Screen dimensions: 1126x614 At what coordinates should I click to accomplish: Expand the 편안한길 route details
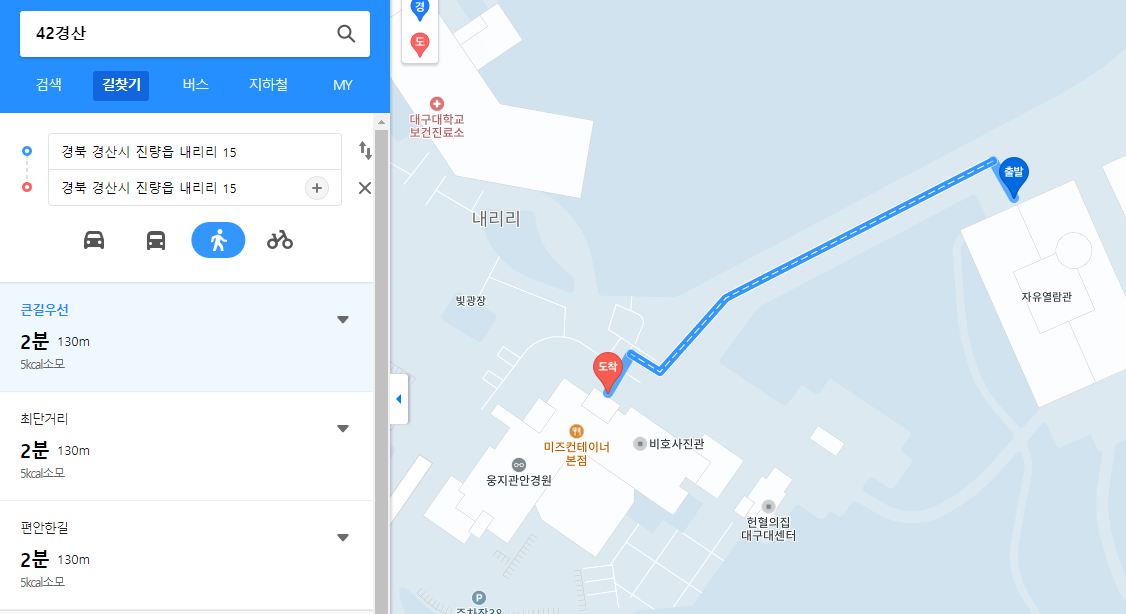(343, 538)
